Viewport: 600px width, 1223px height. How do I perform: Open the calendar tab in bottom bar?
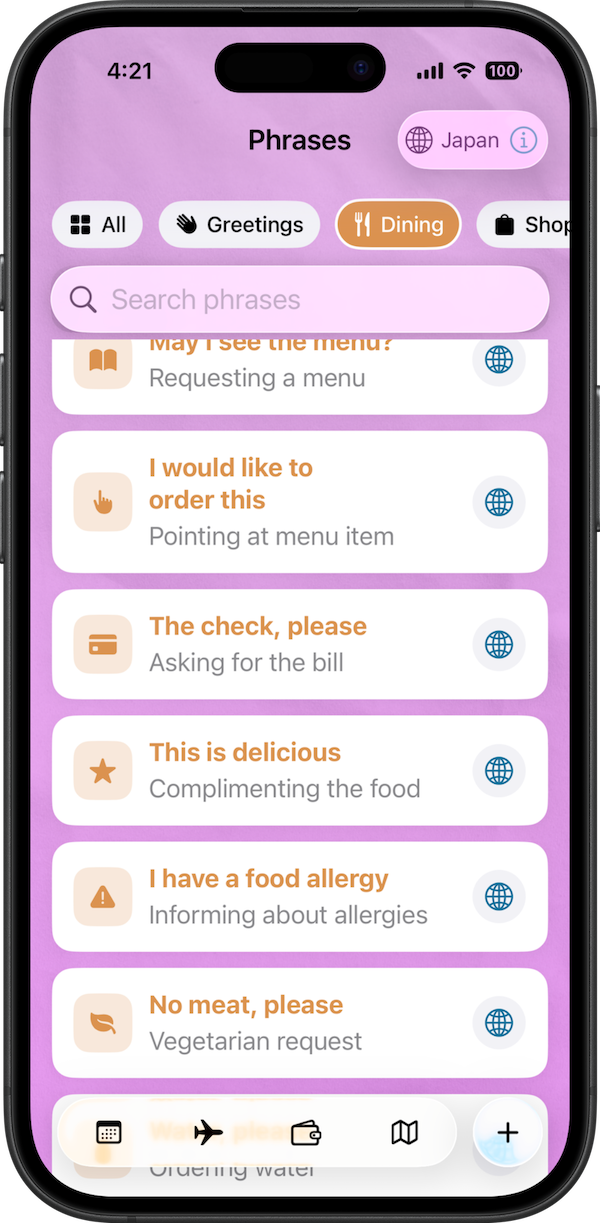coord(109,1132)
